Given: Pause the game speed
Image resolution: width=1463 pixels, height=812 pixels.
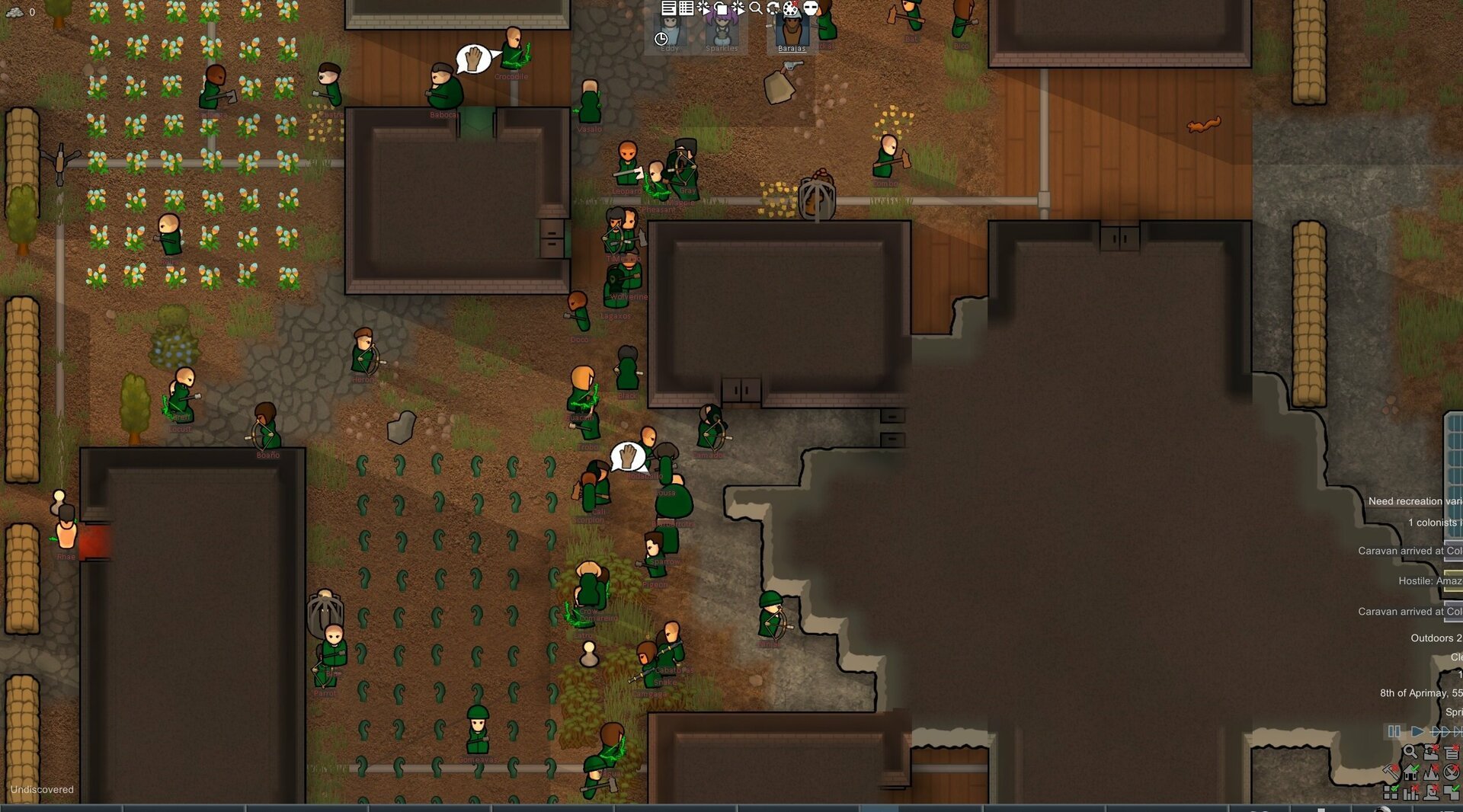Looking at the screenshot, I should 1394,731.
